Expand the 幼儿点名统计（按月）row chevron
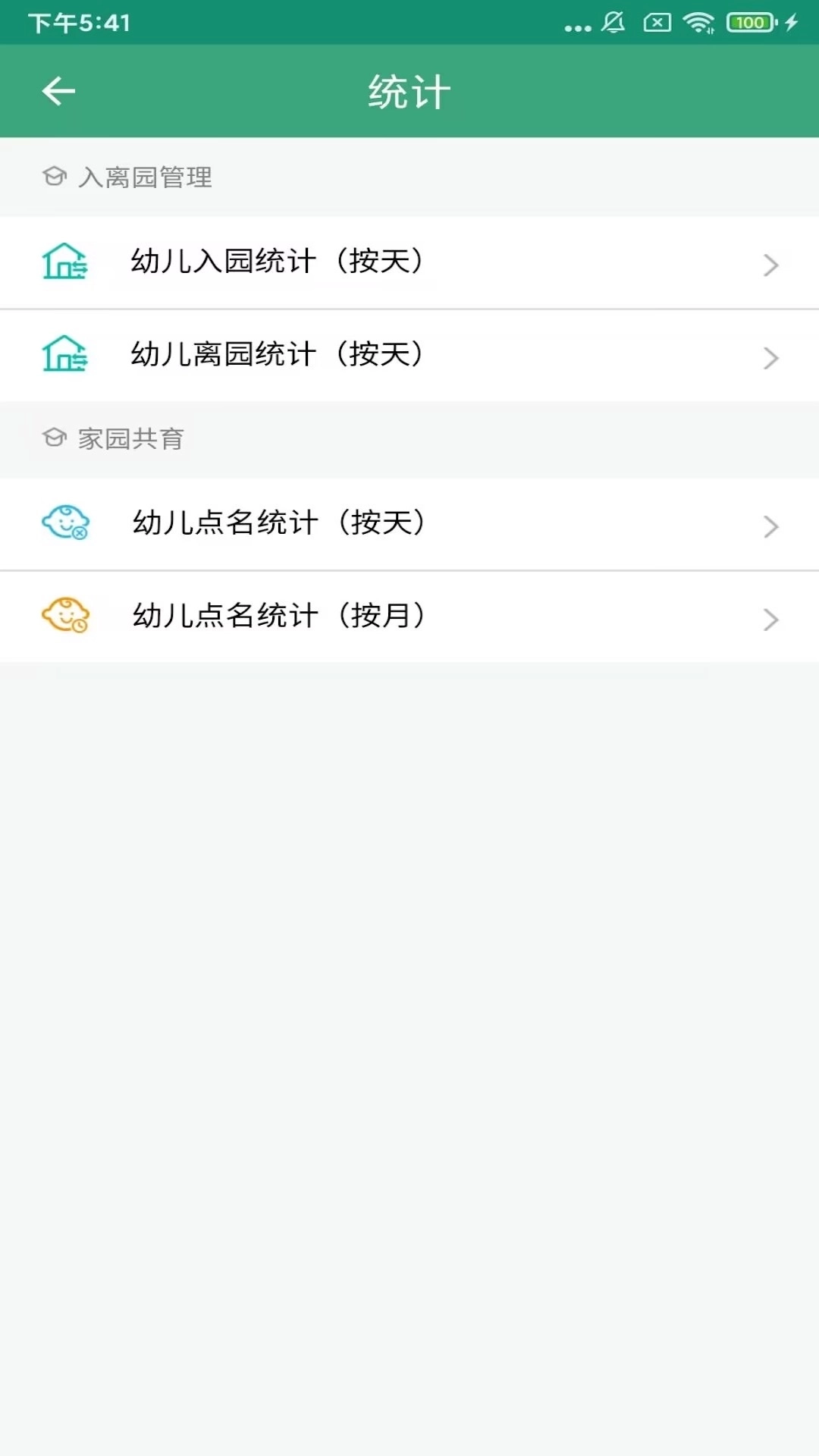The height and width of the screenshot is (1456, 819). pyautogui.click(x=771, y=619)
